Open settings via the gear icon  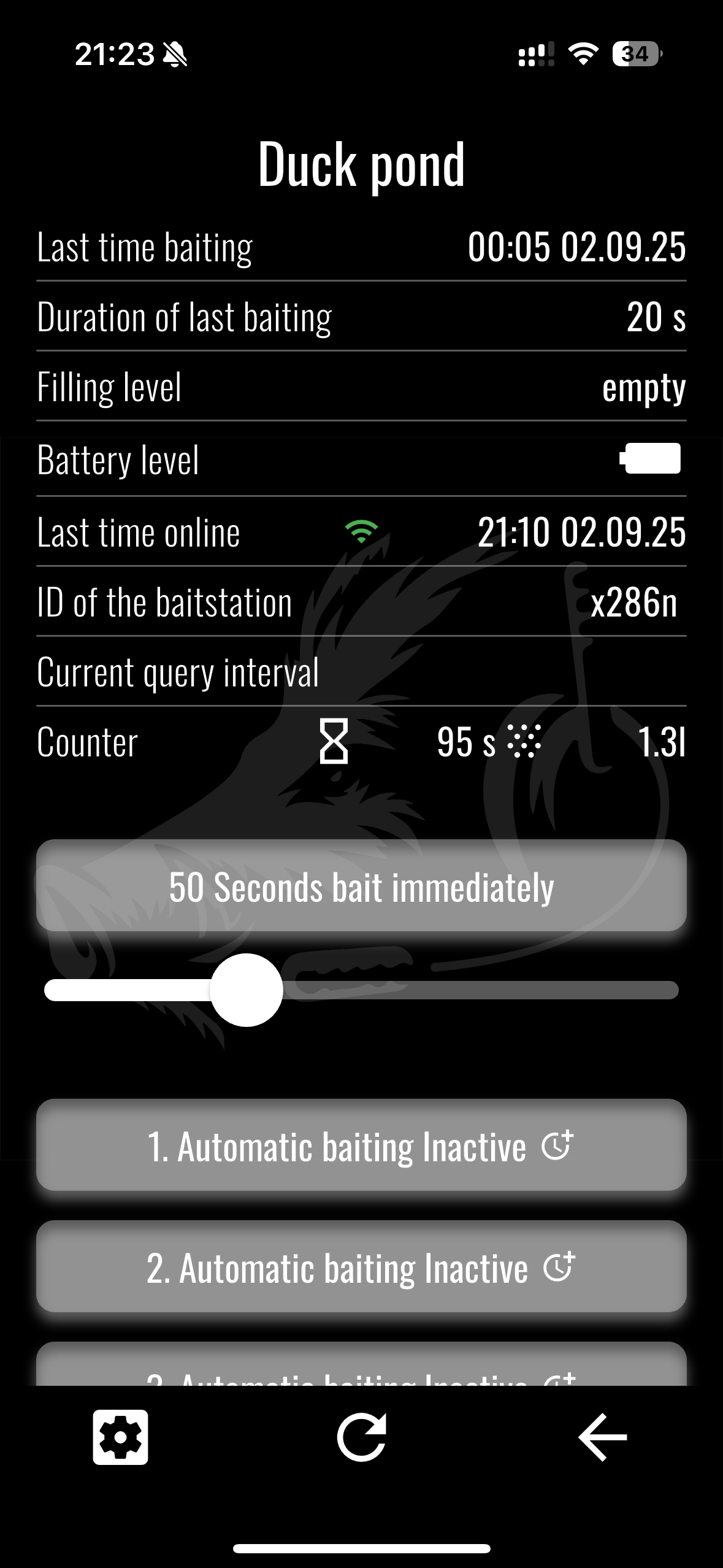pos(120,1437)
